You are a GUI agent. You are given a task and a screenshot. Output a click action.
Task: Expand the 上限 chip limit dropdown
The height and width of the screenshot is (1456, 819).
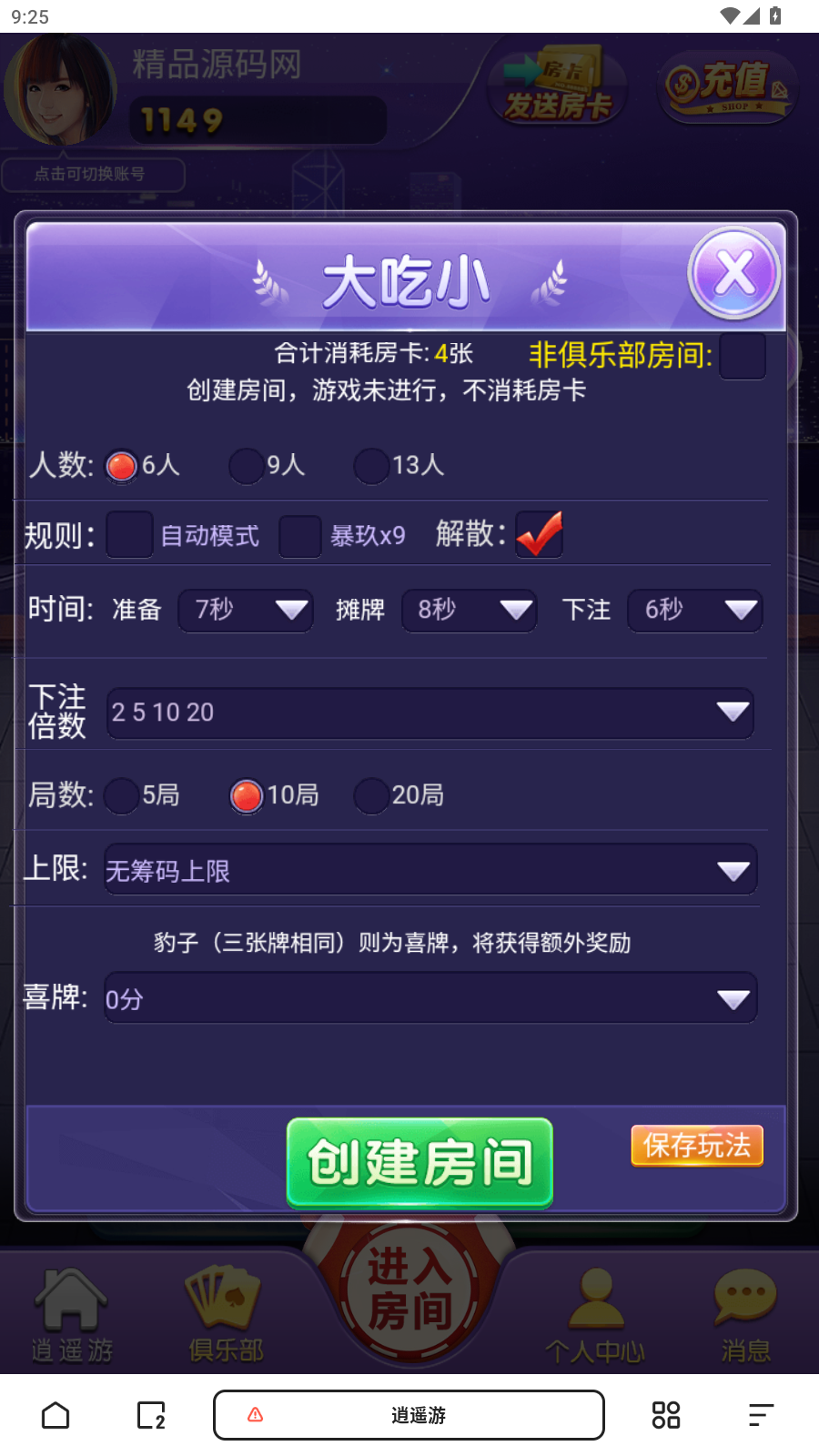[x=430, y=870]
